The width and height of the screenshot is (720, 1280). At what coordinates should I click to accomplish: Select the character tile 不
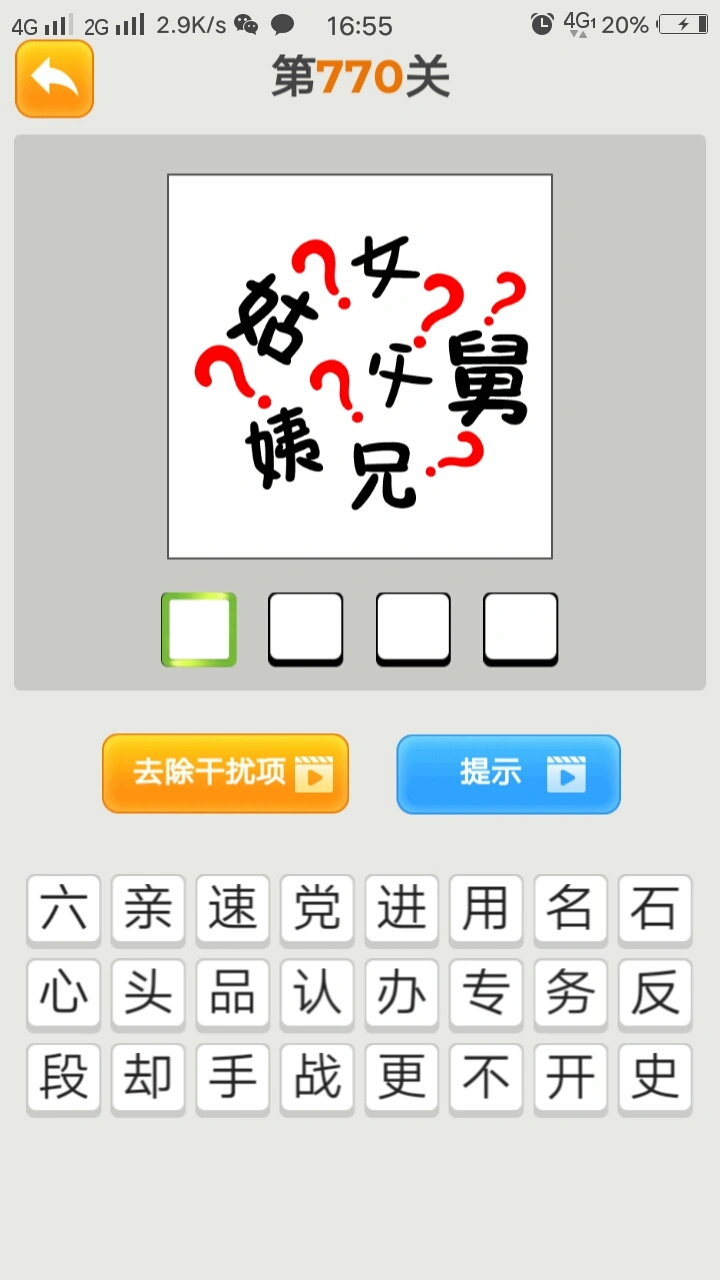click(x=486, y=1078)
